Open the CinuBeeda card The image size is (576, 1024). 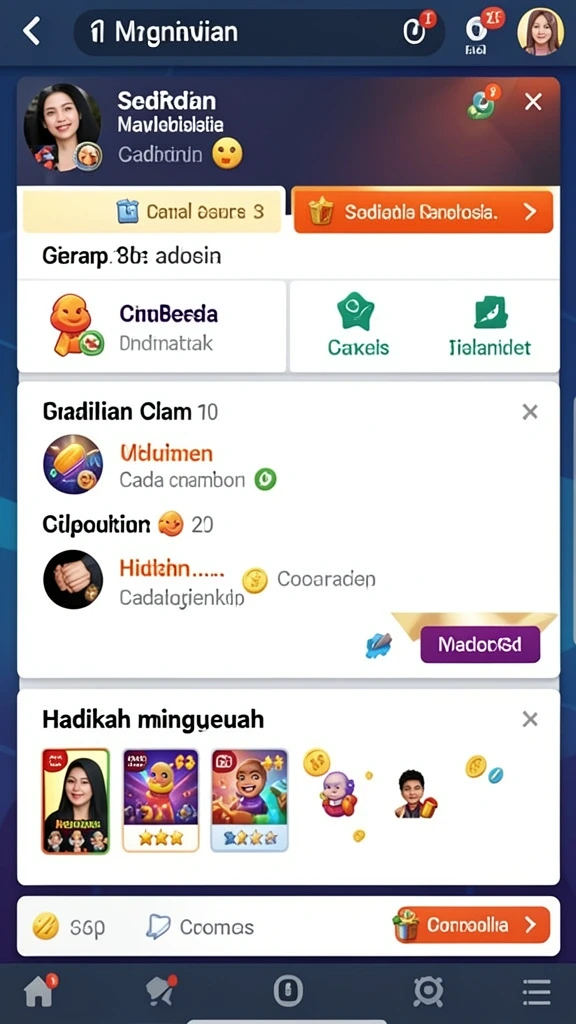tap(152, 327)
